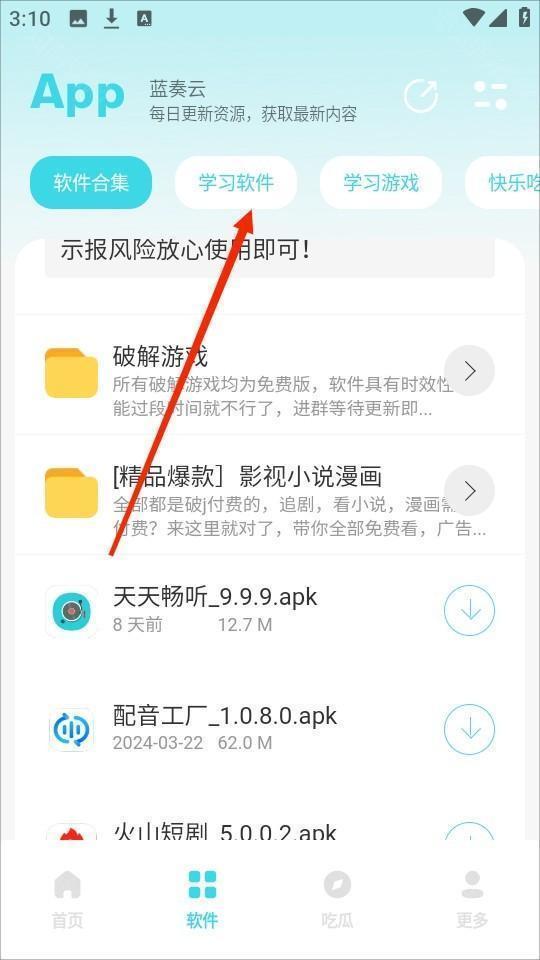Download 天天畅听_9.9.9.apk

pyautogui.click(x=470, y=610)
